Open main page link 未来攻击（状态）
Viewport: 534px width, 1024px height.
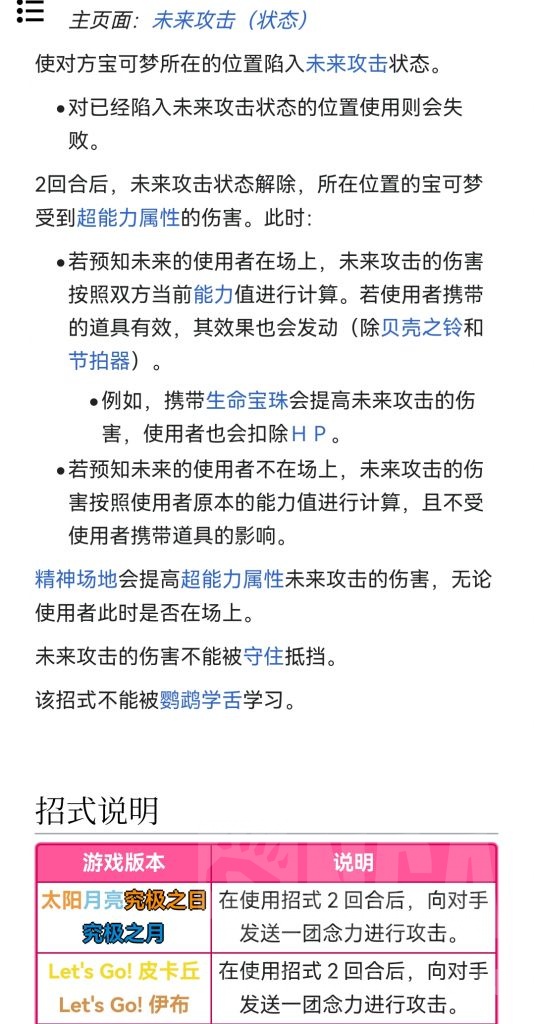click(x=230, y=20)
